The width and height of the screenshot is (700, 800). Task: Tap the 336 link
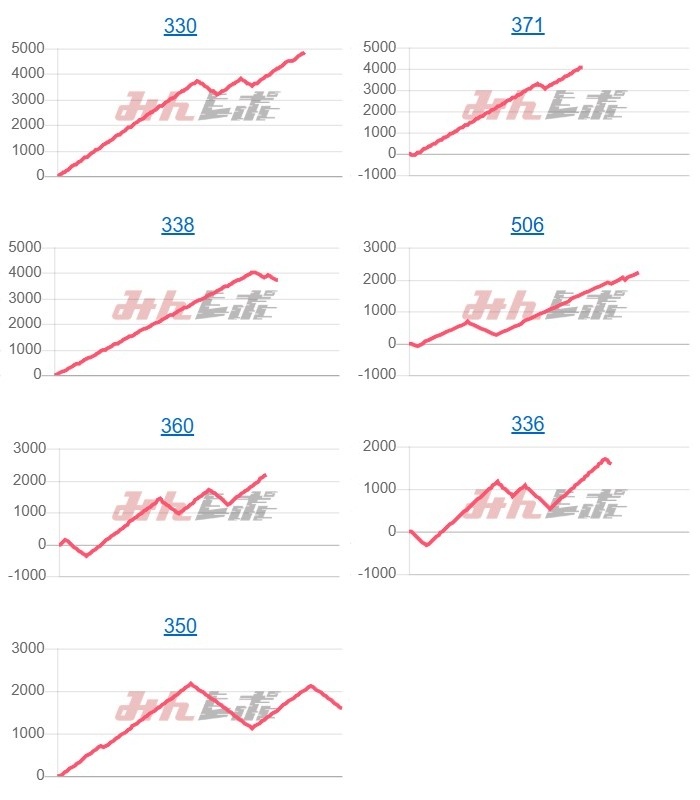[527, 424]
